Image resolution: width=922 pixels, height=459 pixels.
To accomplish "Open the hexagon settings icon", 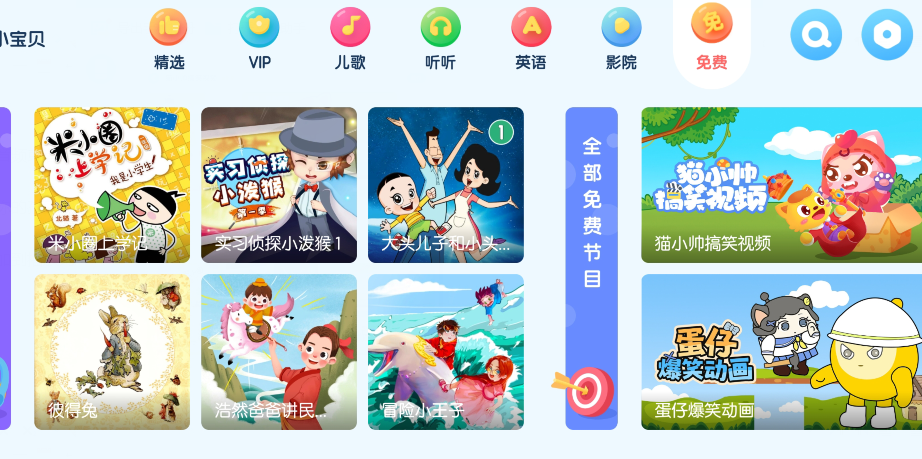I will coord(886,35).
